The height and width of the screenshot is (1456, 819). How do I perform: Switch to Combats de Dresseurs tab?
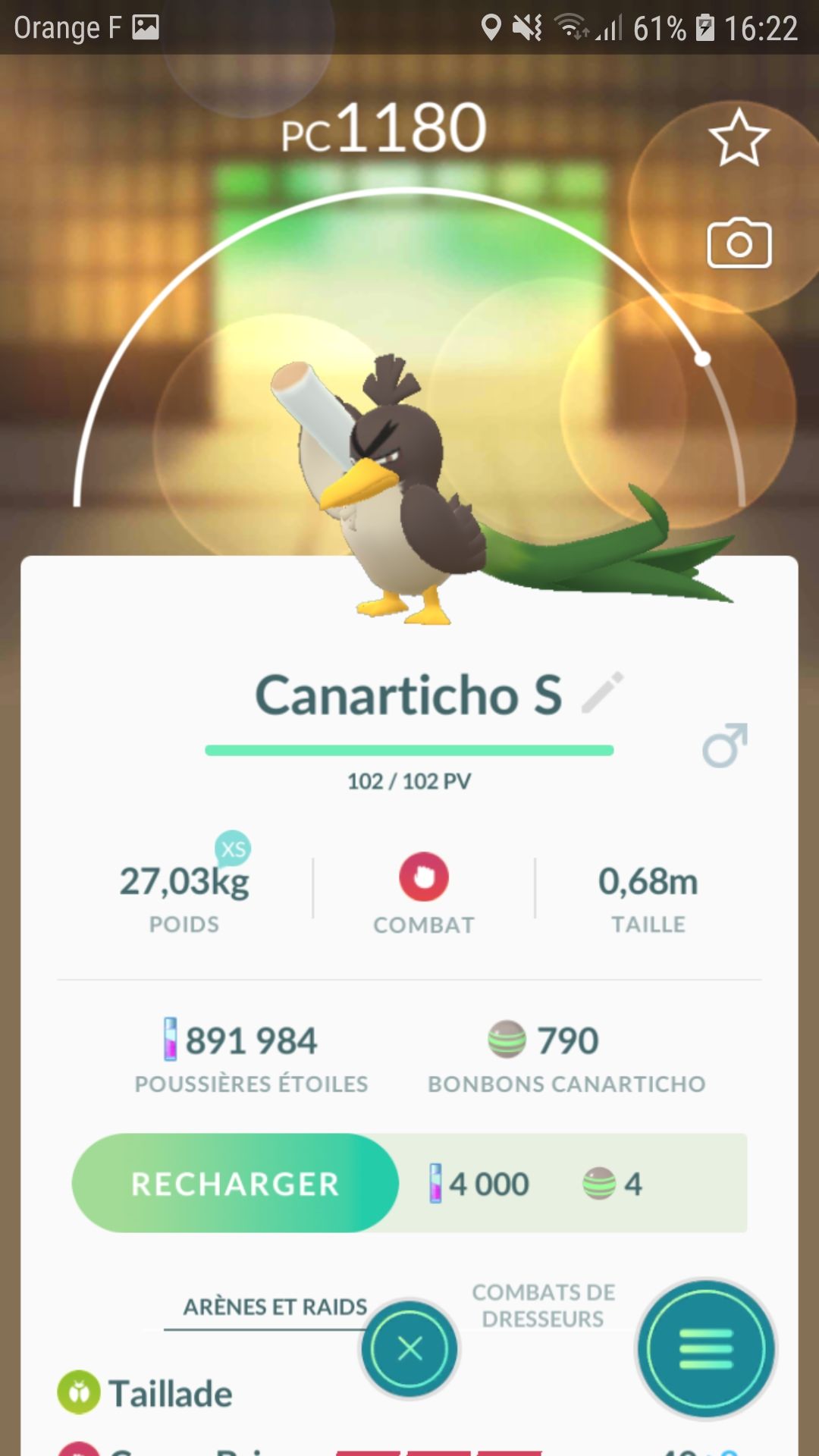[543, 1305]
